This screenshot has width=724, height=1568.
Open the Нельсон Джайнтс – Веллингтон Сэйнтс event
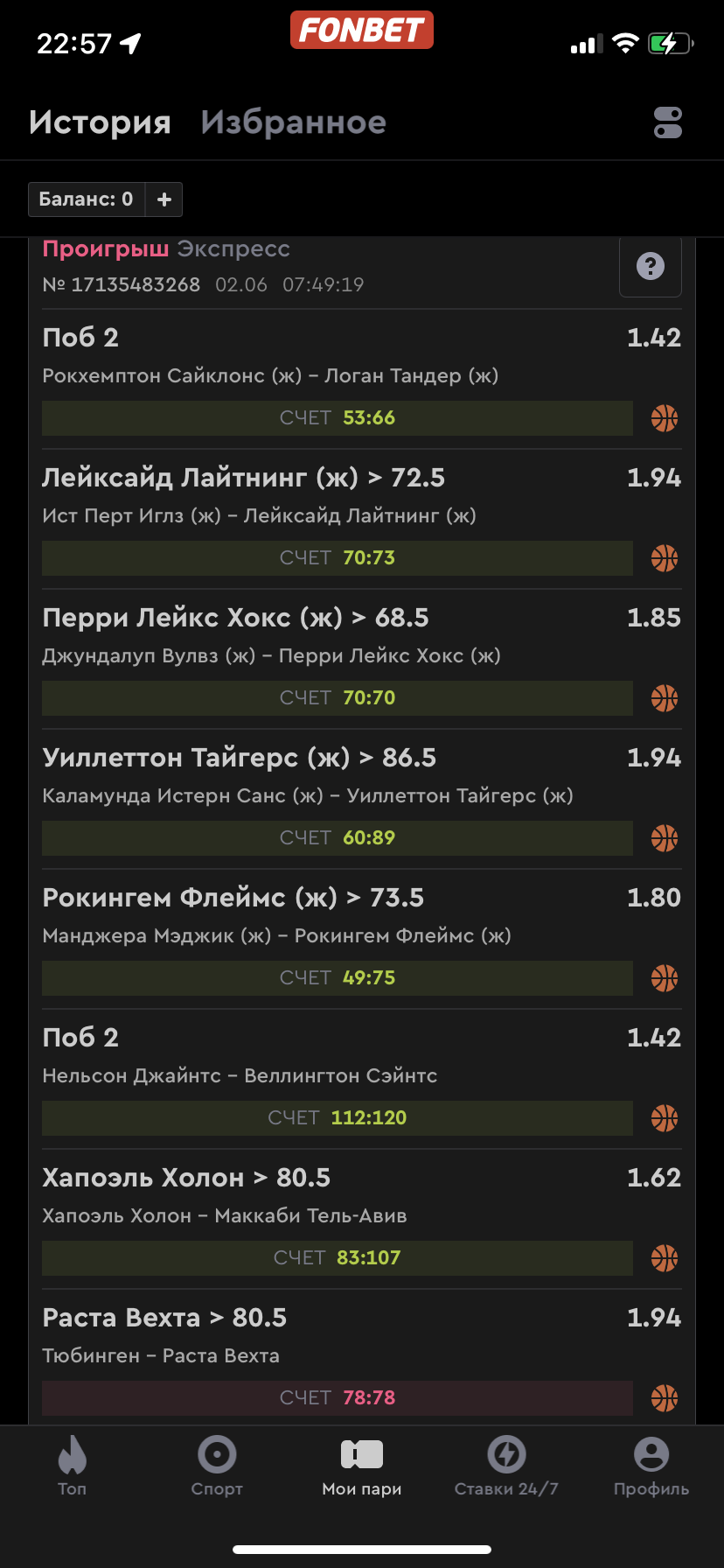(x=240, y=1075)
